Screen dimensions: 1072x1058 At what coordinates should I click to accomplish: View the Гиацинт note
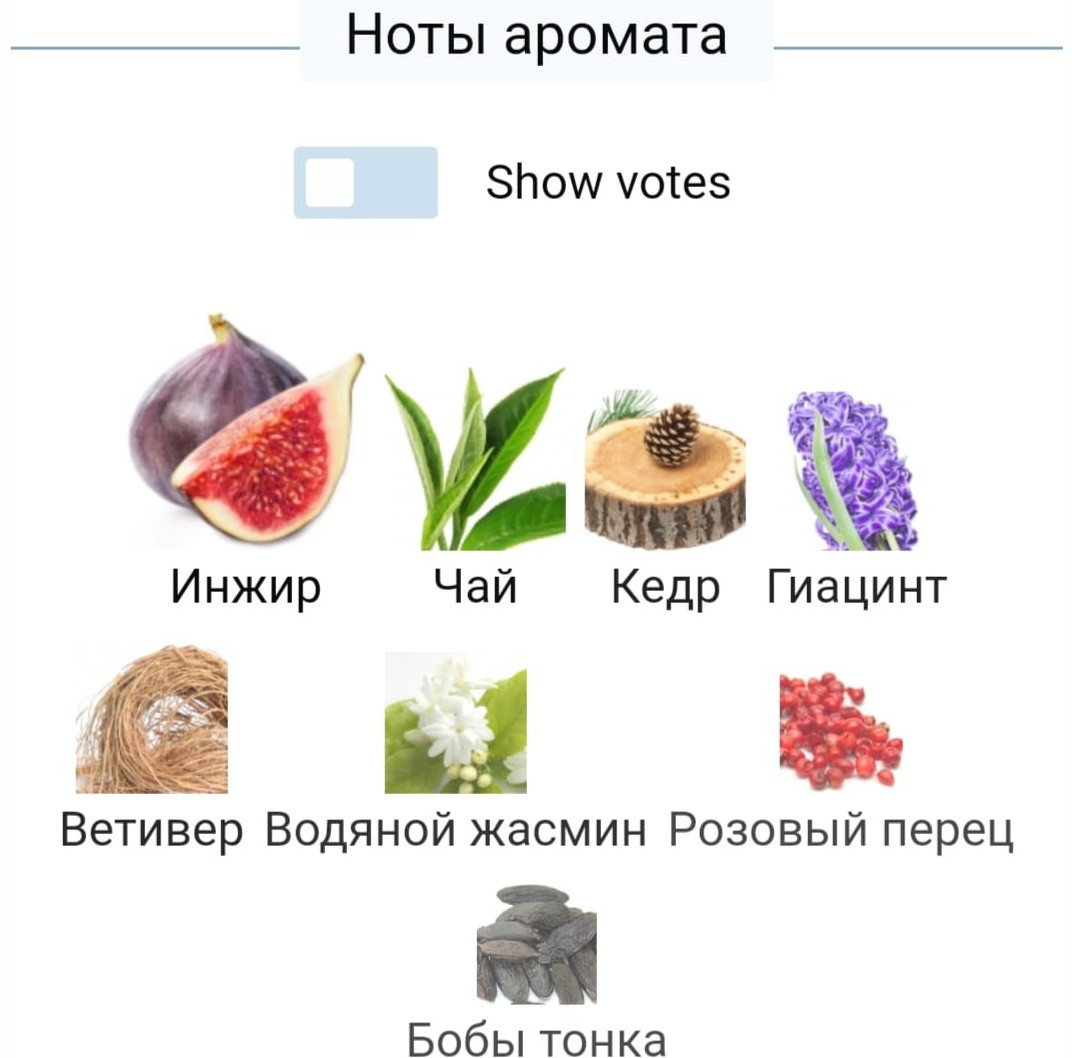pos(853,470)
